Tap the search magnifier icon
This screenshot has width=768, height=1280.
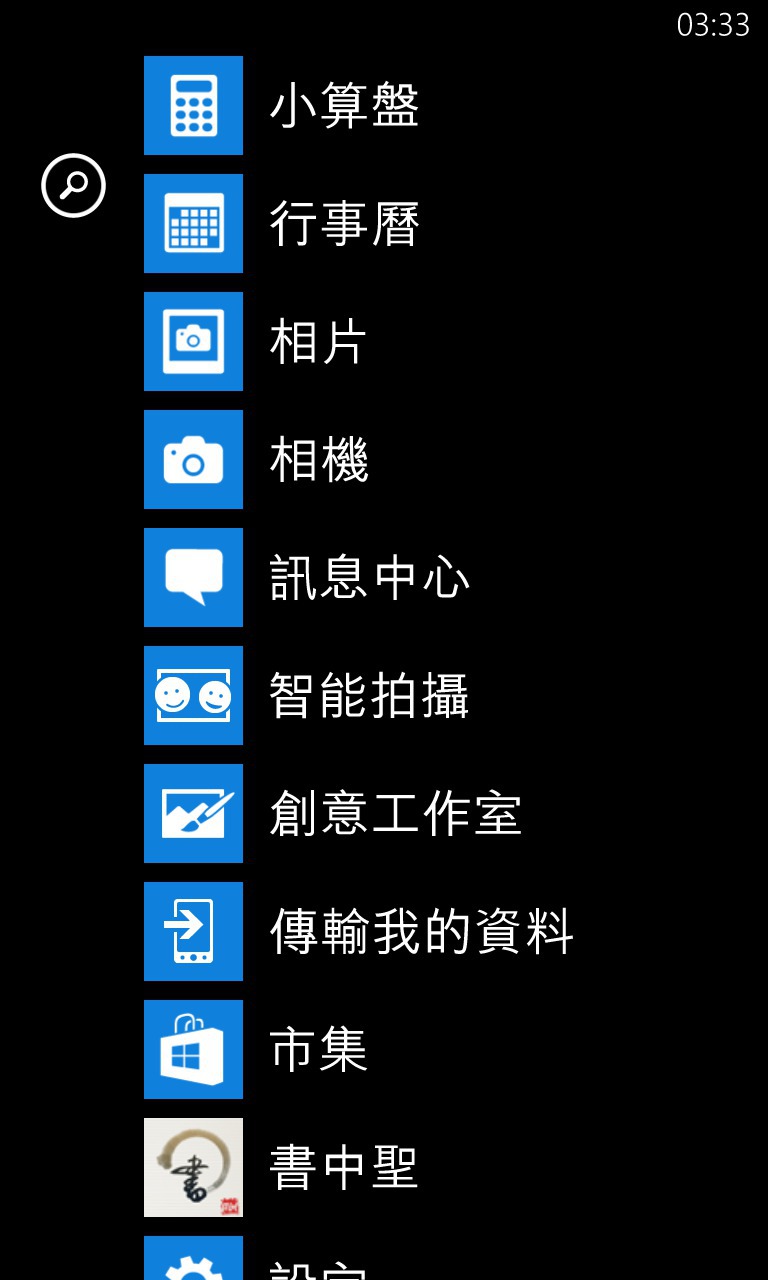coord(73,185)
